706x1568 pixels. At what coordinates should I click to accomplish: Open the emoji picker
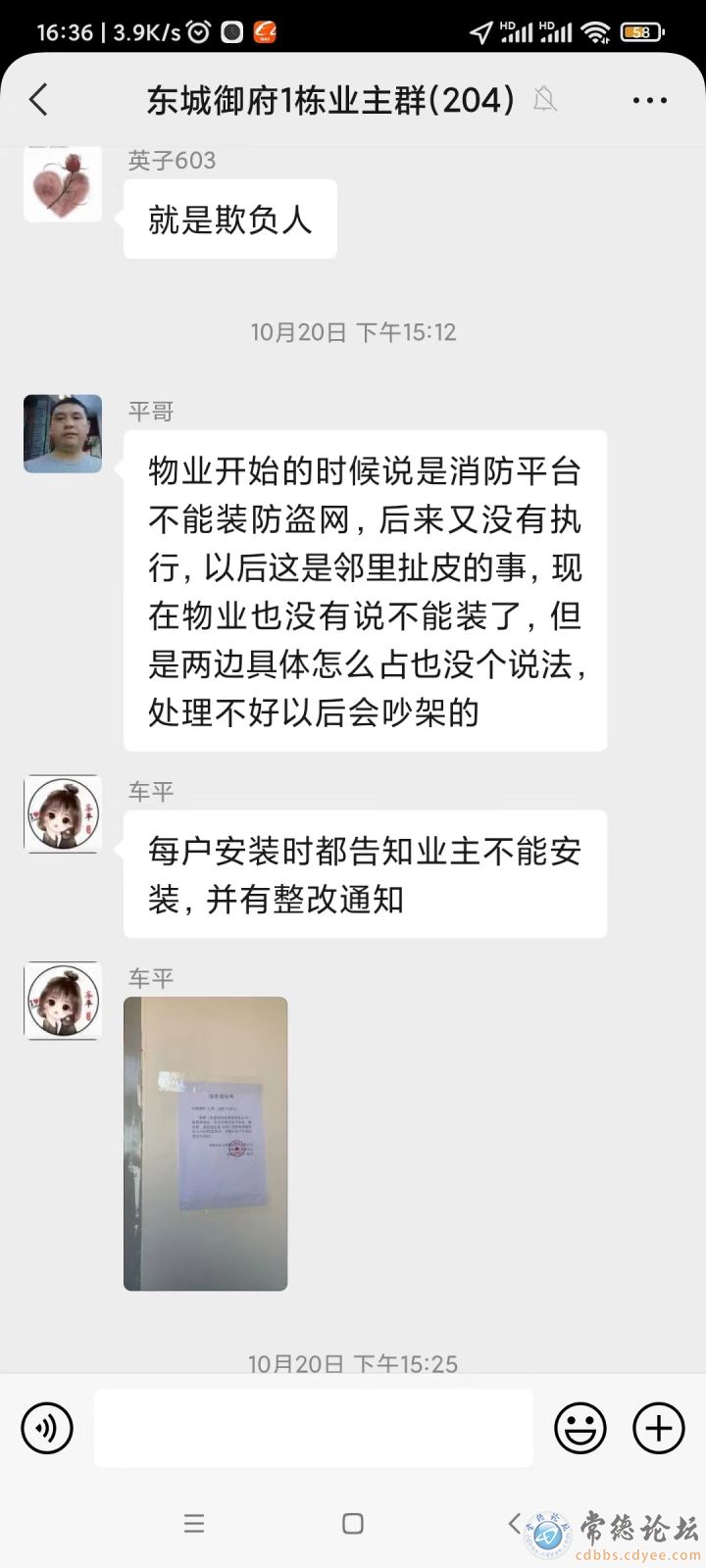point(580,1428)
